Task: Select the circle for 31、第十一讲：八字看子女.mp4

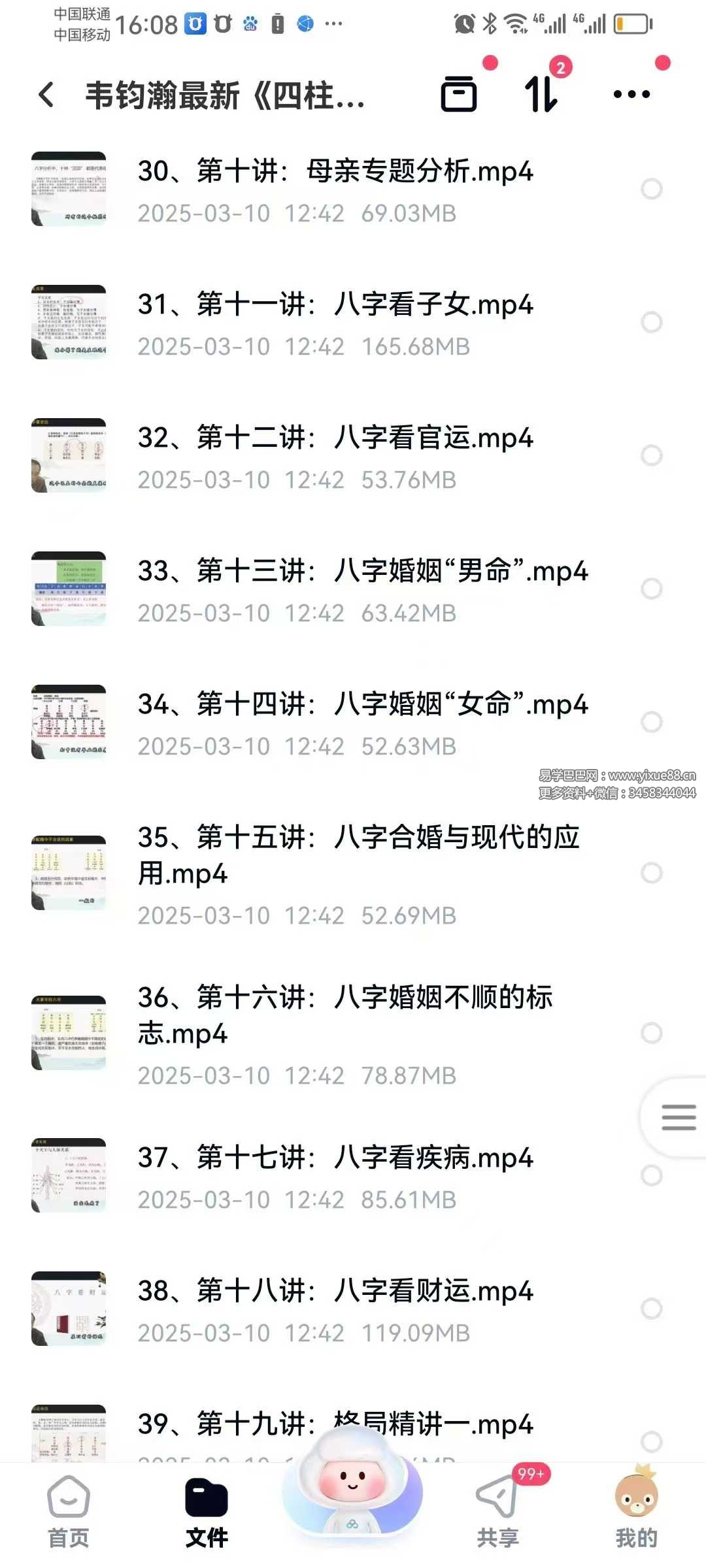Action: point(651,322)
